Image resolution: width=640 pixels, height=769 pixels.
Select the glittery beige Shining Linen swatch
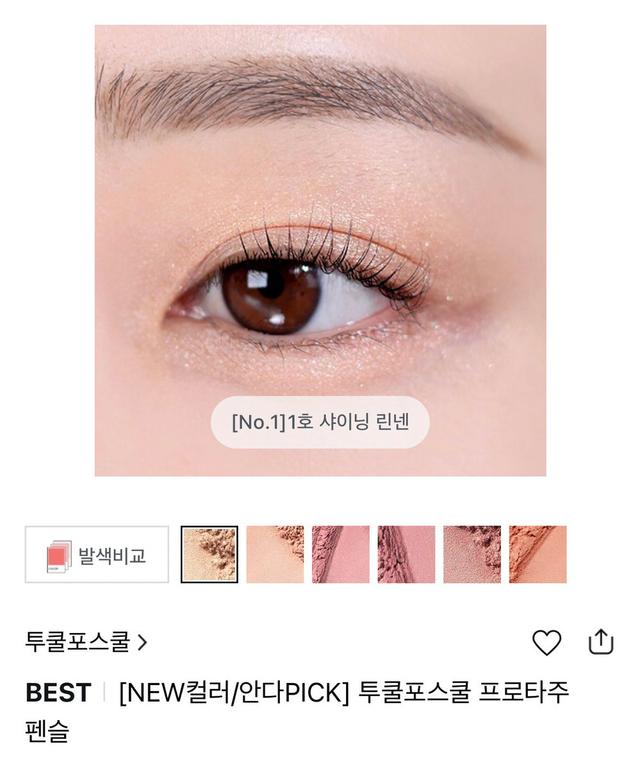[209, 554]
